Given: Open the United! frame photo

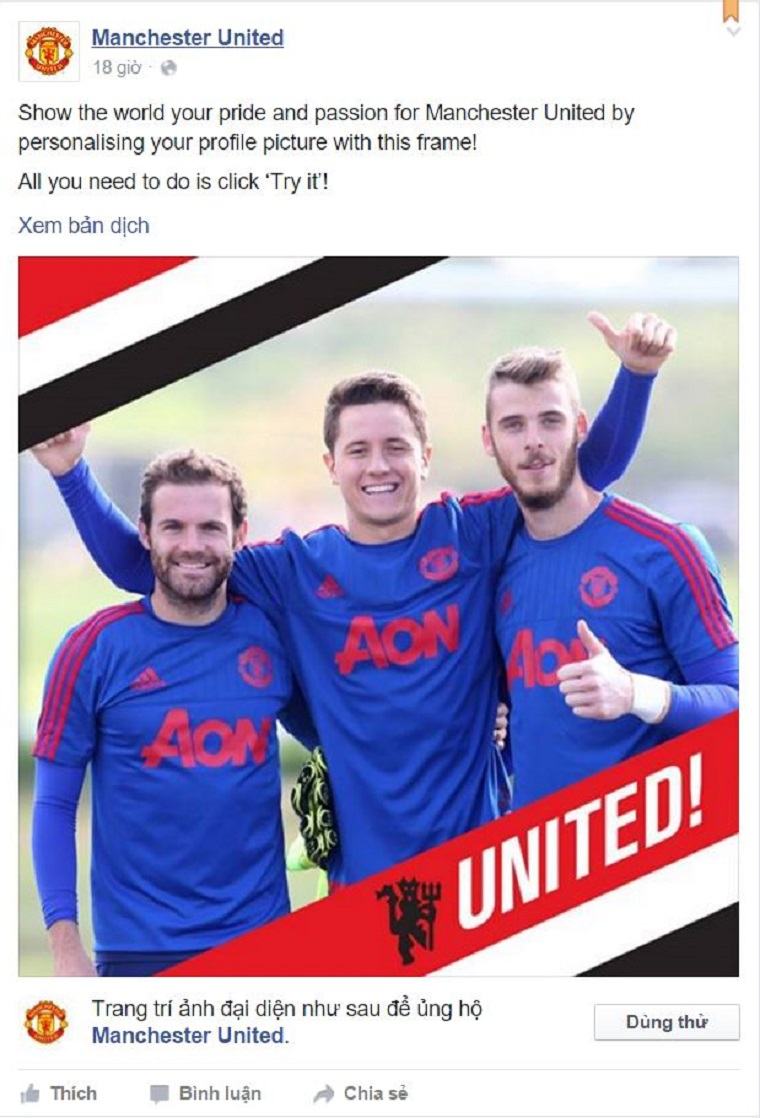Looking at the screenshot, I should pyautogui.click(x=378, y=616).
